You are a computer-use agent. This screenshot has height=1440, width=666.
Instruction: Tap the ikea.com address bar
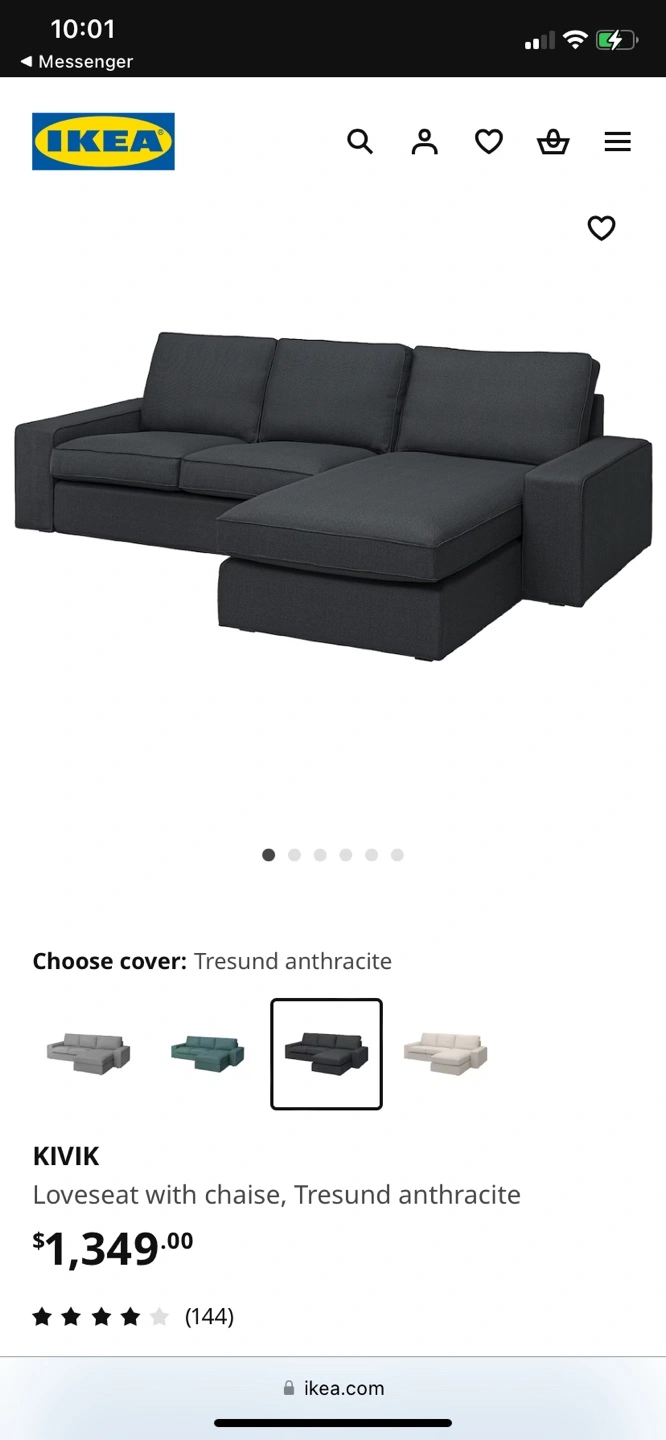[333, 1388]
